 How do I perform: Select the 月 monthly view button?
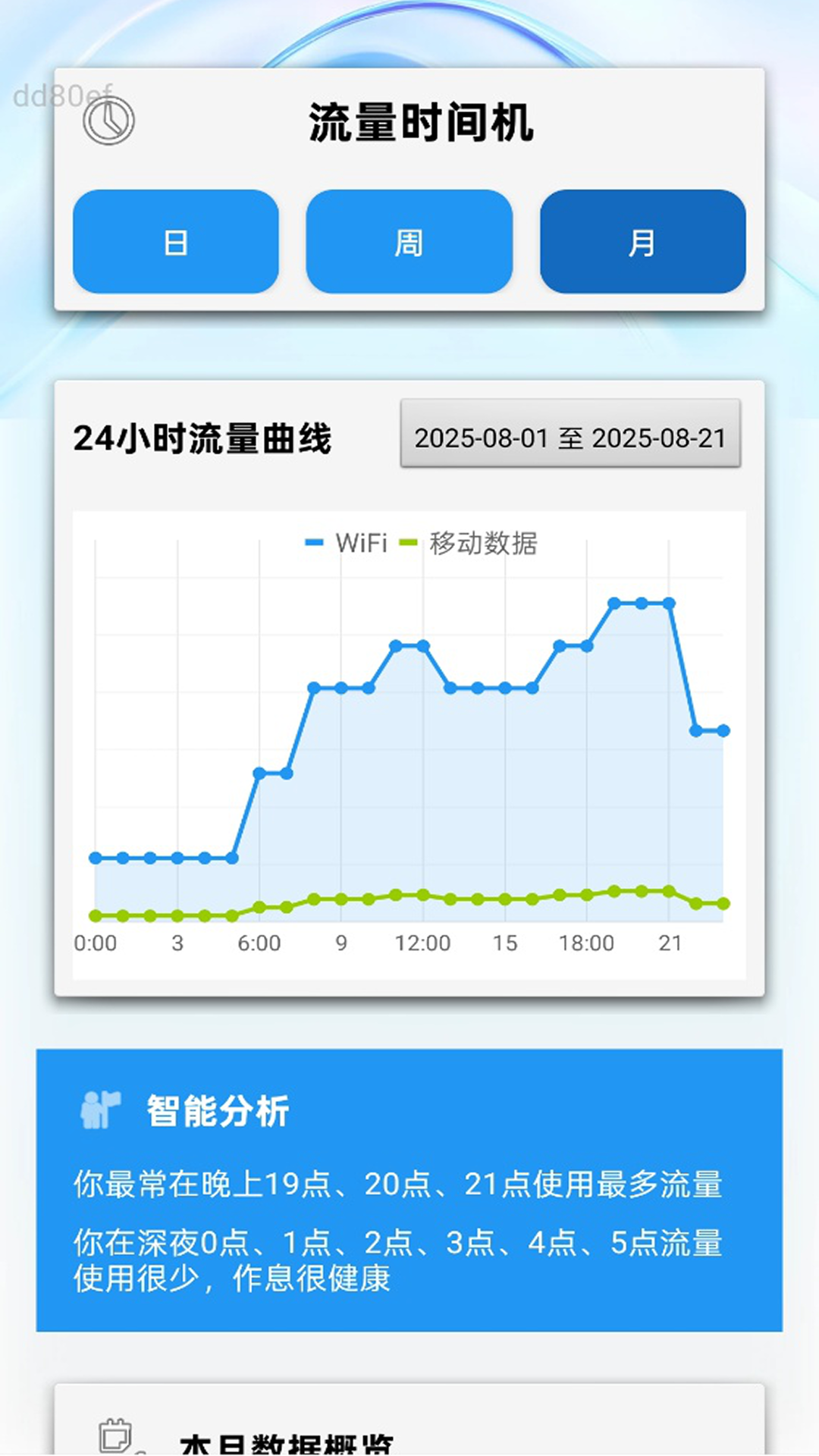(x=642, y=241)
